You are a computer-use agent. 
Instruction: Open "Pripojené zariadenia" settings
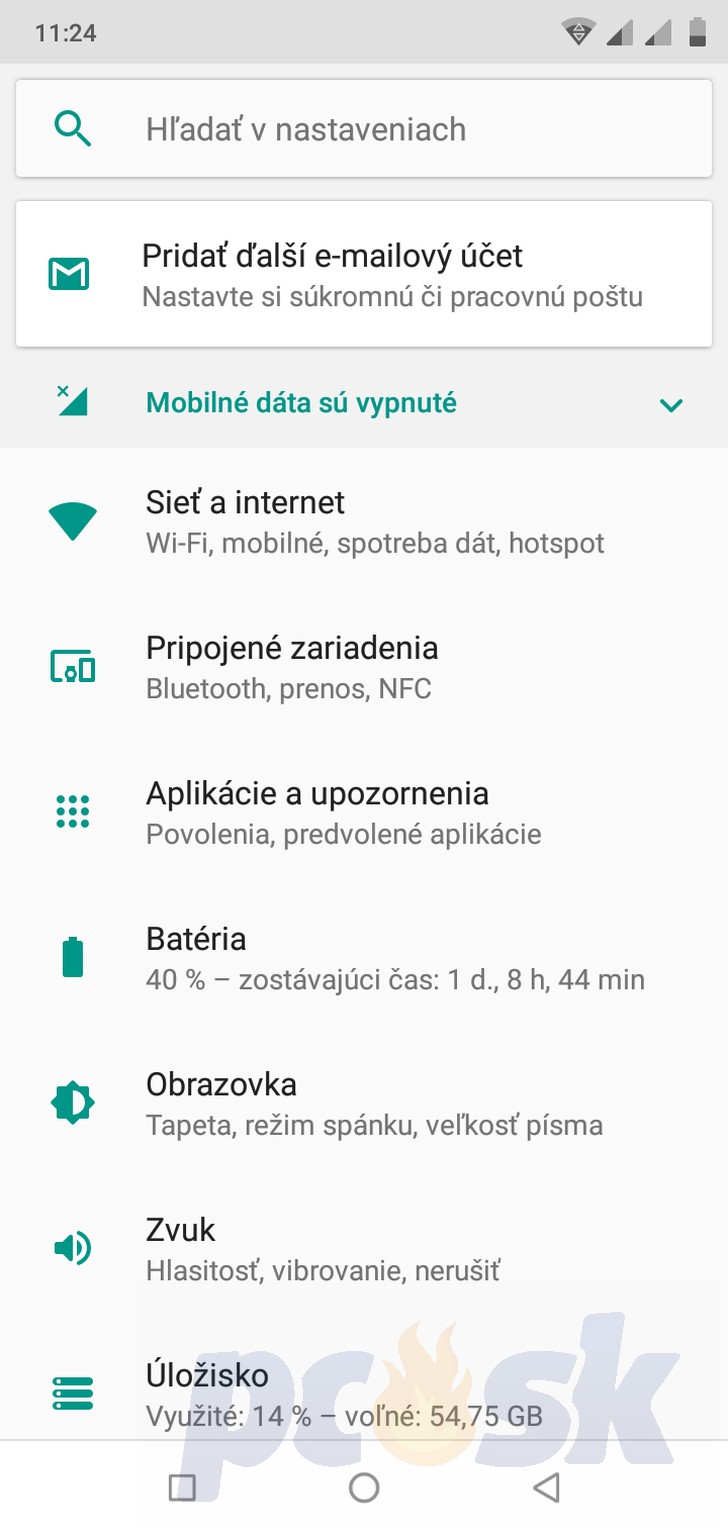(364, 667)
